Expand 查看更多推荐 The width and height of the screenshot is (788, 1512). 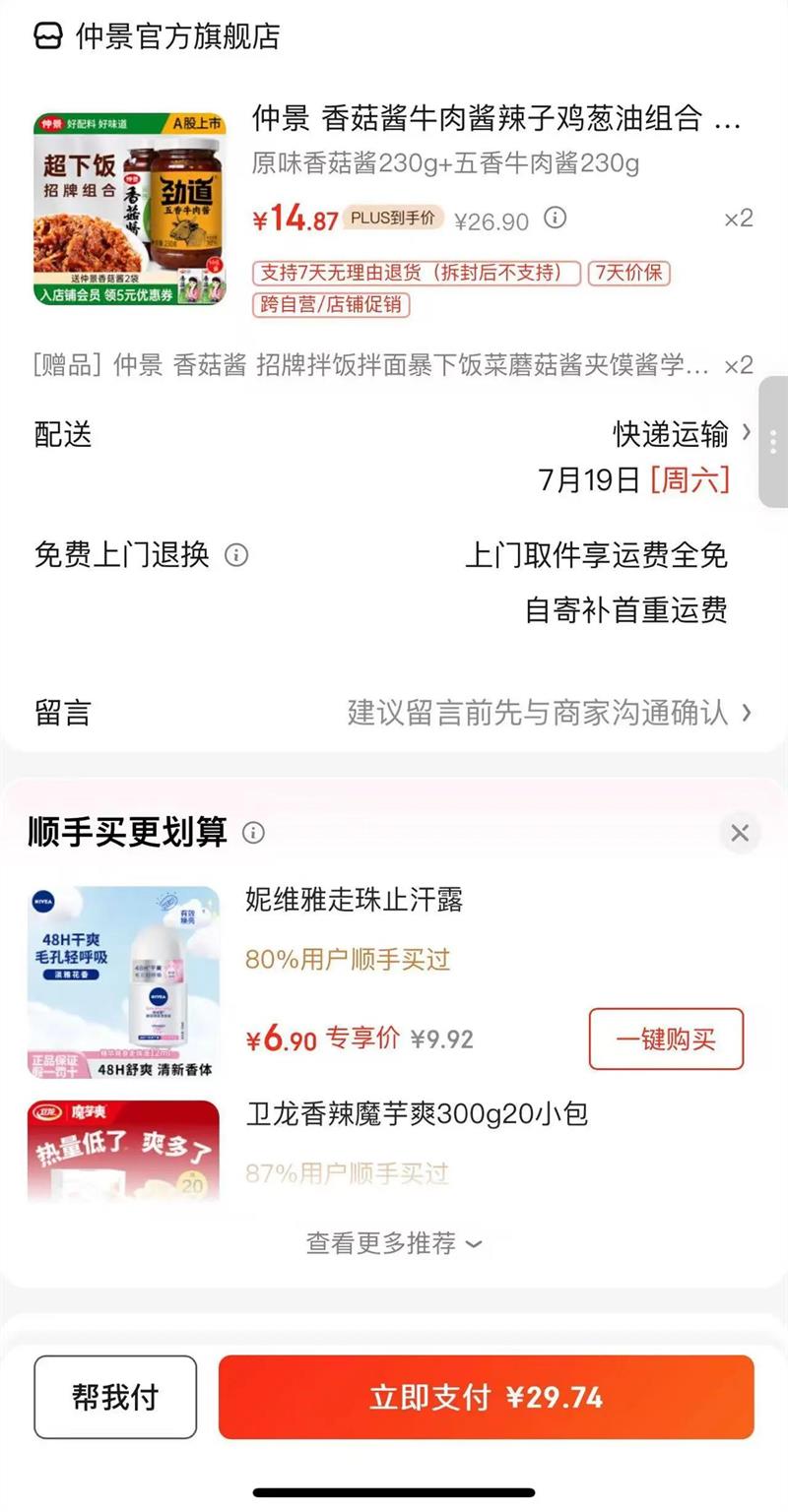coord(394,1243)
